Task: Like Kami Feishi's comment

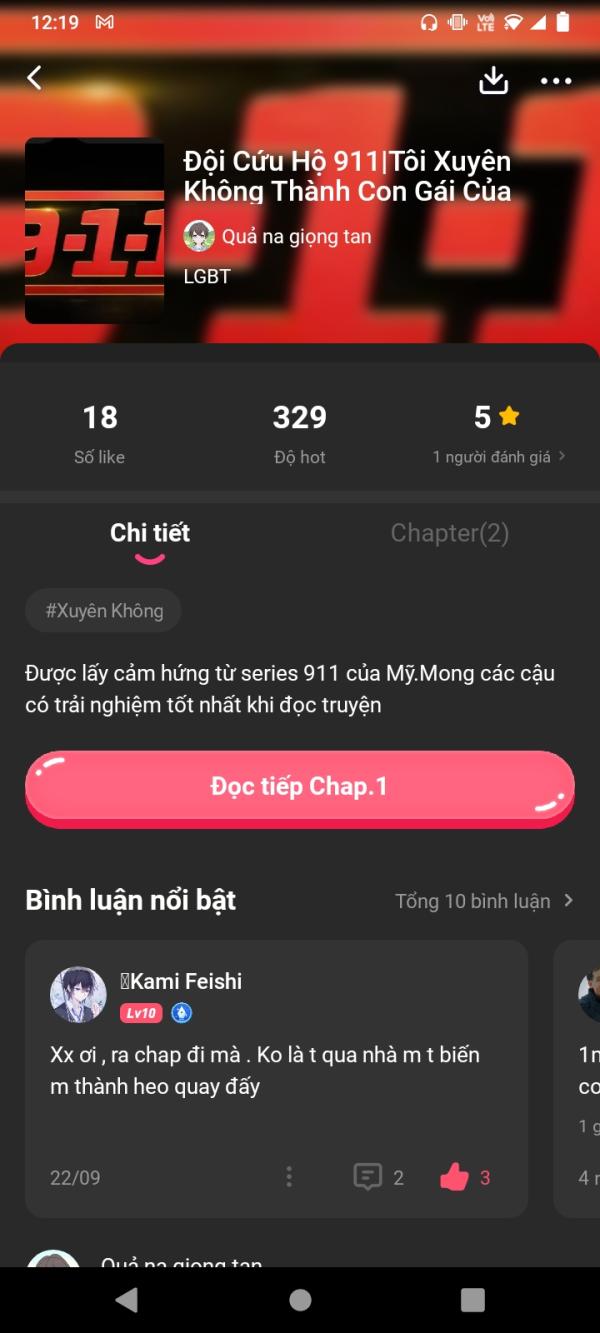Action: (x=455, y=1177)
